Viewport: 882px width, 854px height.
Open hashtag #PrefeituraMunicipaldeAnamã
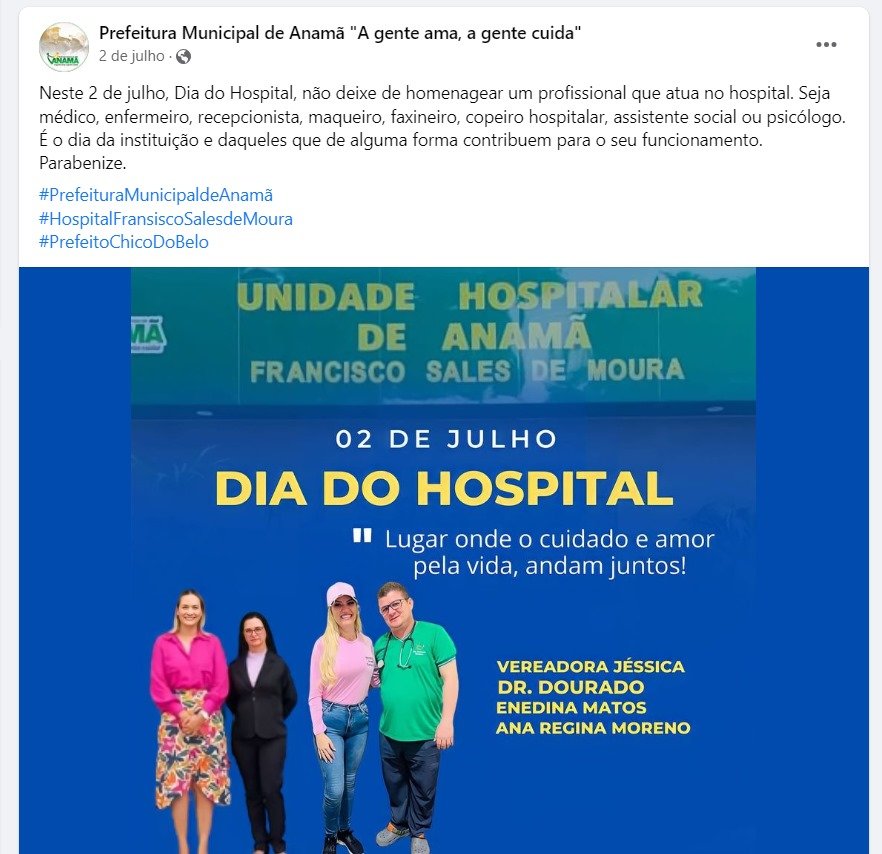click(x=155, y=195)
